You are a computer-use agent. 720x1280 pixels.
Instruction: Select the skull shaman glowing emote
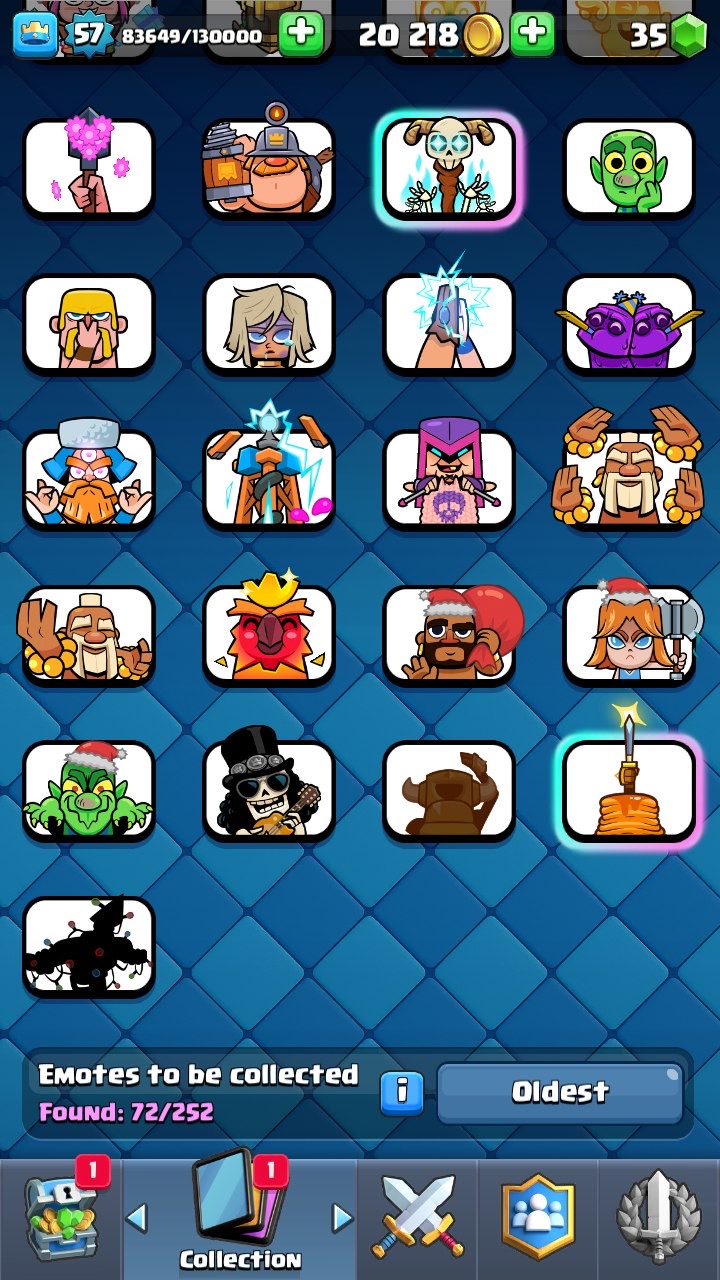(448, 166)
